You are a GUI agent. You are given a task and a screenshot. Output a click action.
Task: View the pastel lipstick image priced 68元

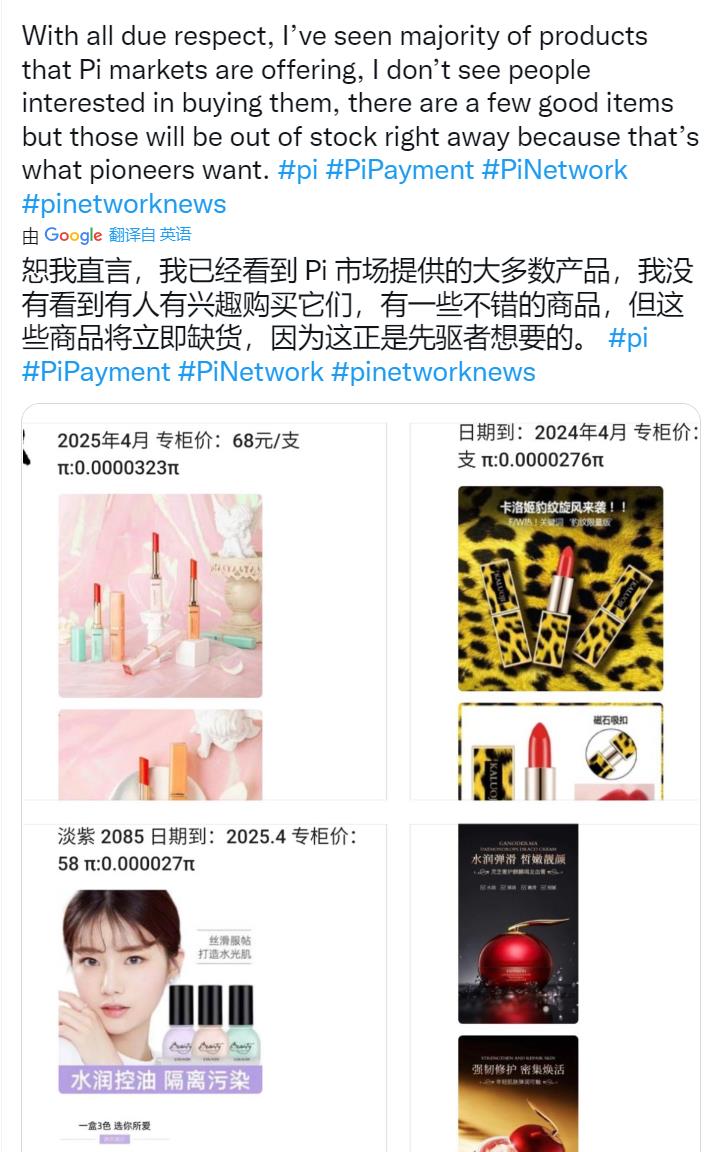point(160,595)
